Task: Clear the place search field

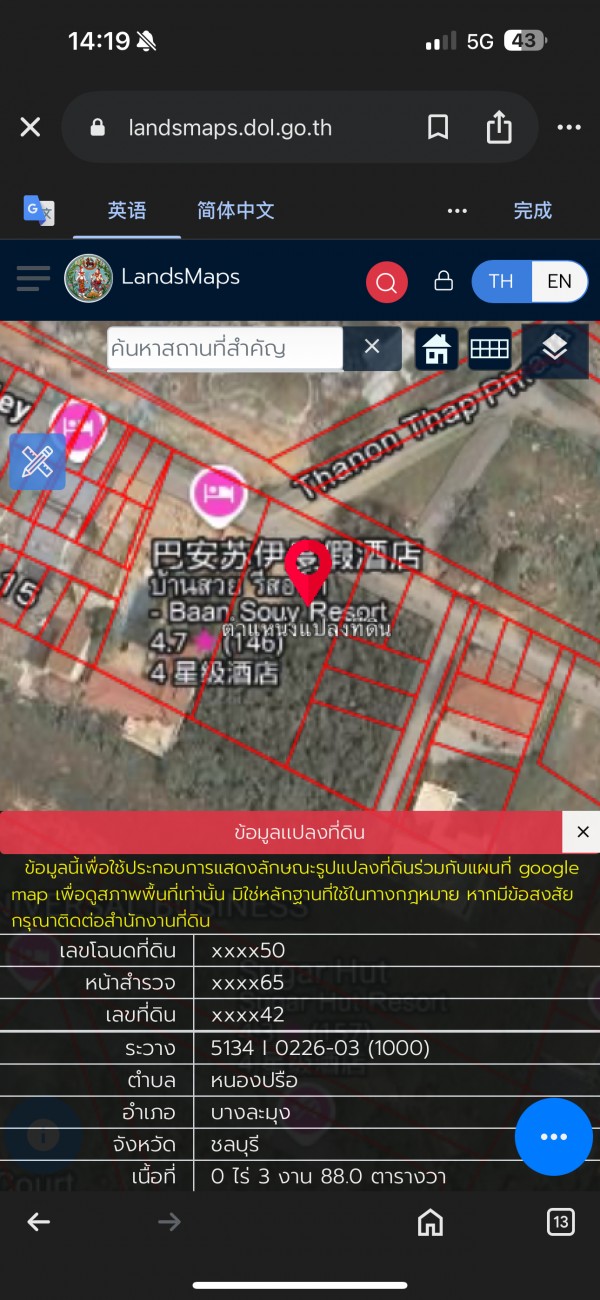Action: (372, 347)
